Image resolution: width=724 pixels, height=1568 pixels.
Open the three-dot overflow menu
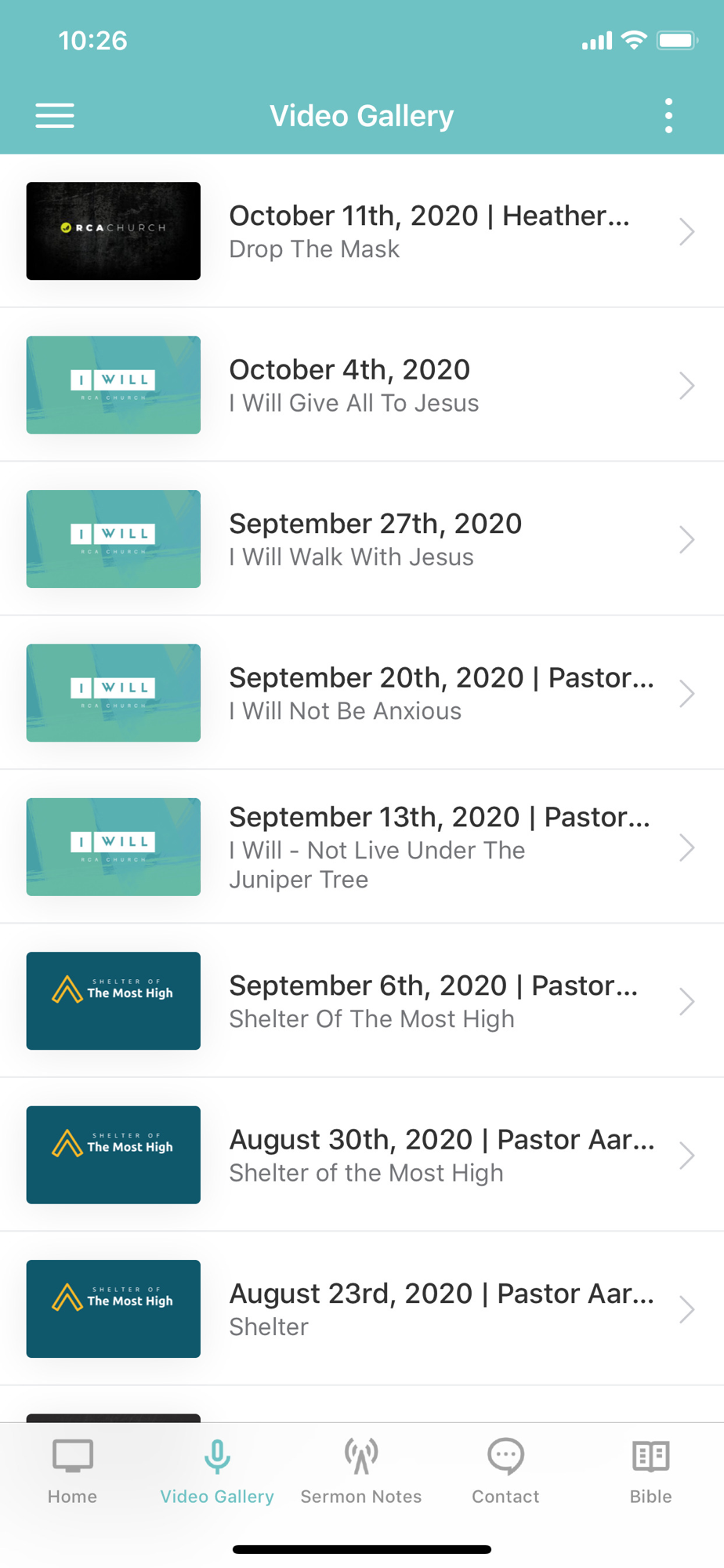pyautogui.click(x=668, y=116)
